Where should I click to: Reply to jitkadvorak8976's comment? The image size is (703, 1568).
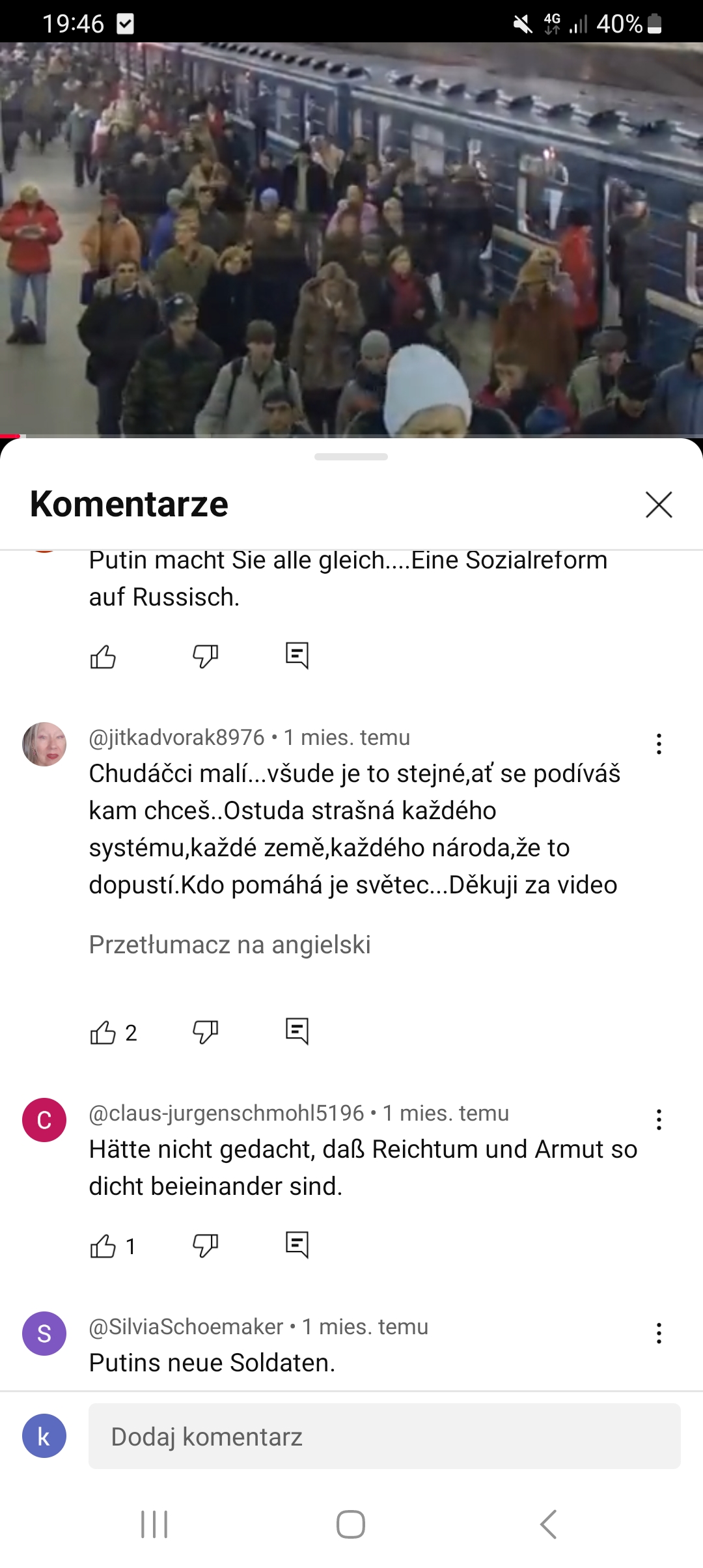point(297,1032)
